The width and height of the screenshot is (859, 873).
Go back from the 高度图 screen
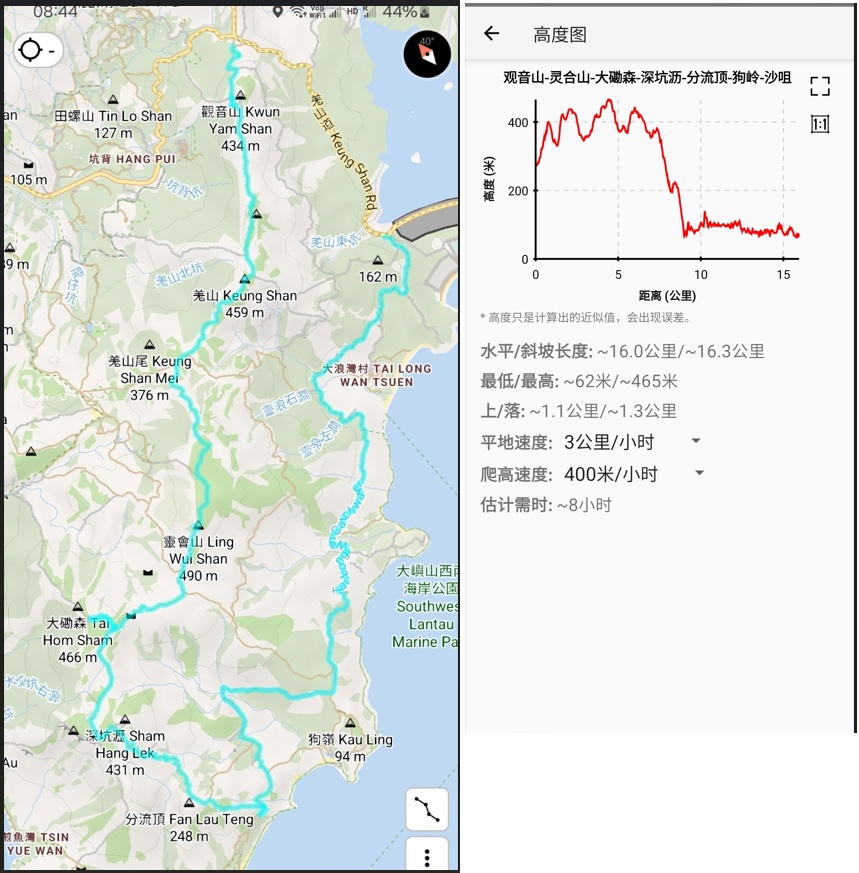(491, 34)
